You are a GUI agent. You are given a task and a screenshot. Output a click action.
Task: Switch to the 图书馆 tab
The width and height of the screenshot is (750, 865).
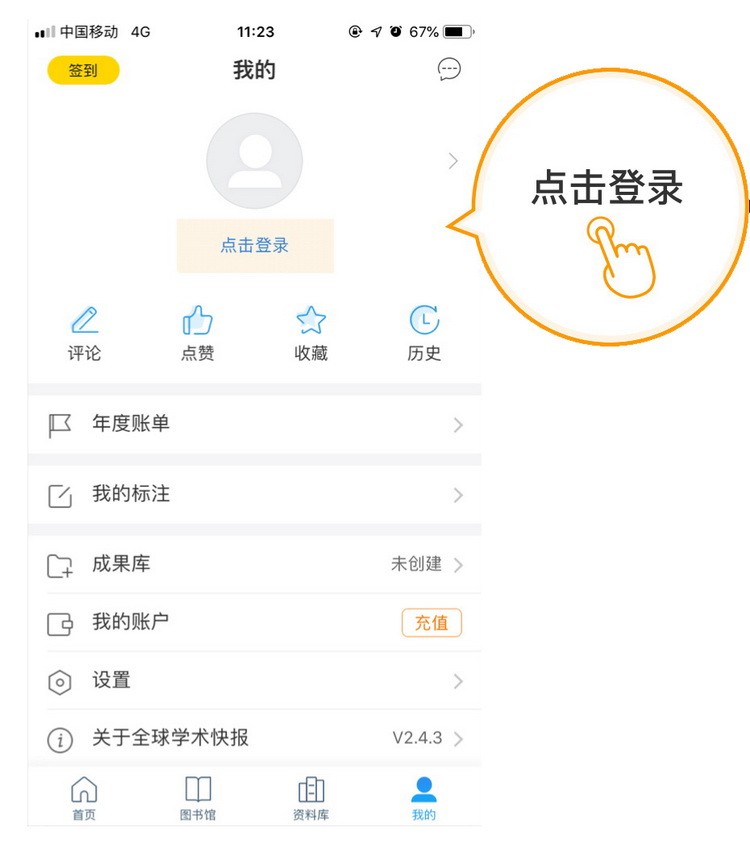click(x=197, y=798)
